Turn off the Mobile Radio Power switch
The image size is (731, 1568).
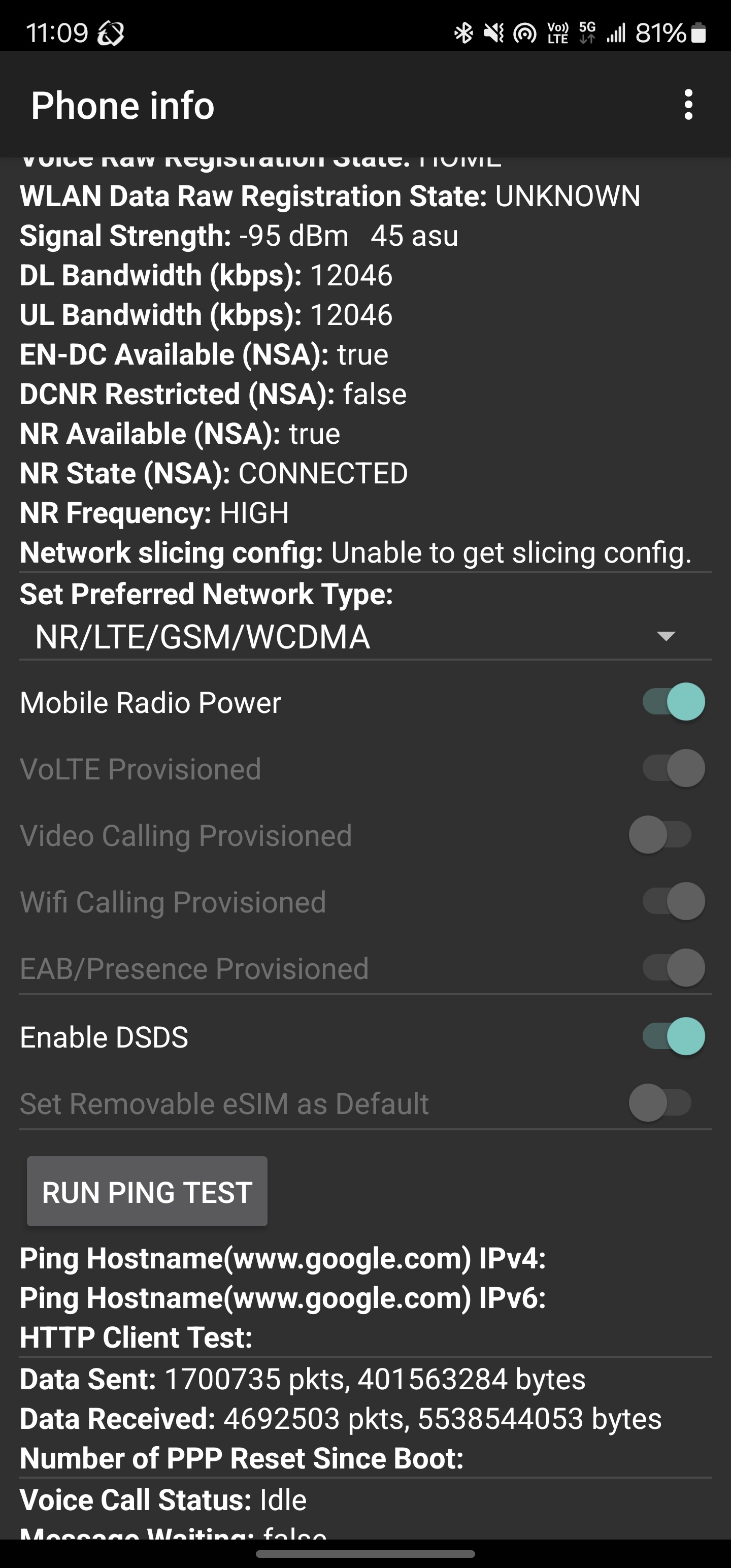[x=674, y=702]
